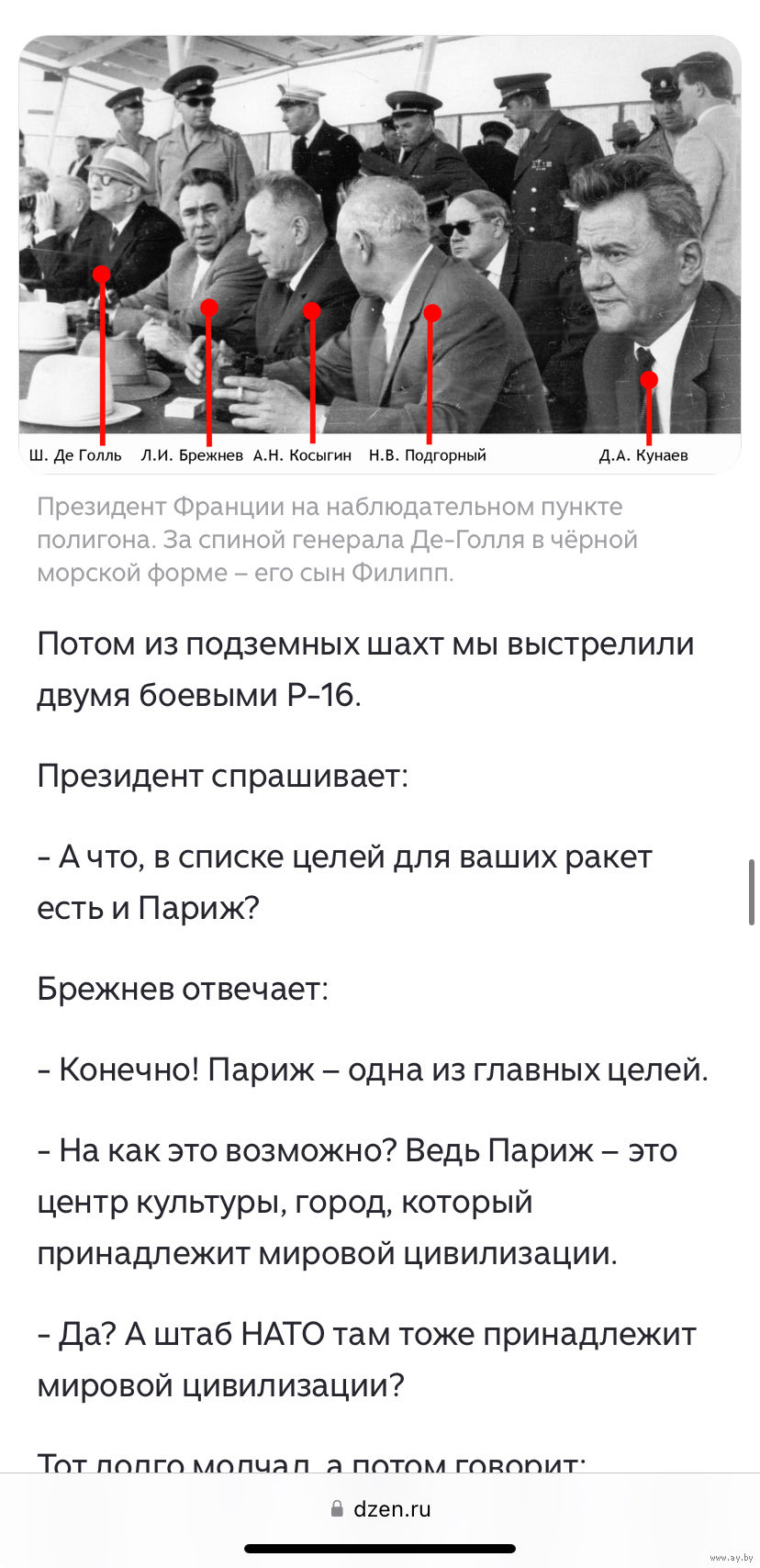Tap the dzen.ru address bar
Viewport: 760px width, 1568px height.
coord(380,1508)
